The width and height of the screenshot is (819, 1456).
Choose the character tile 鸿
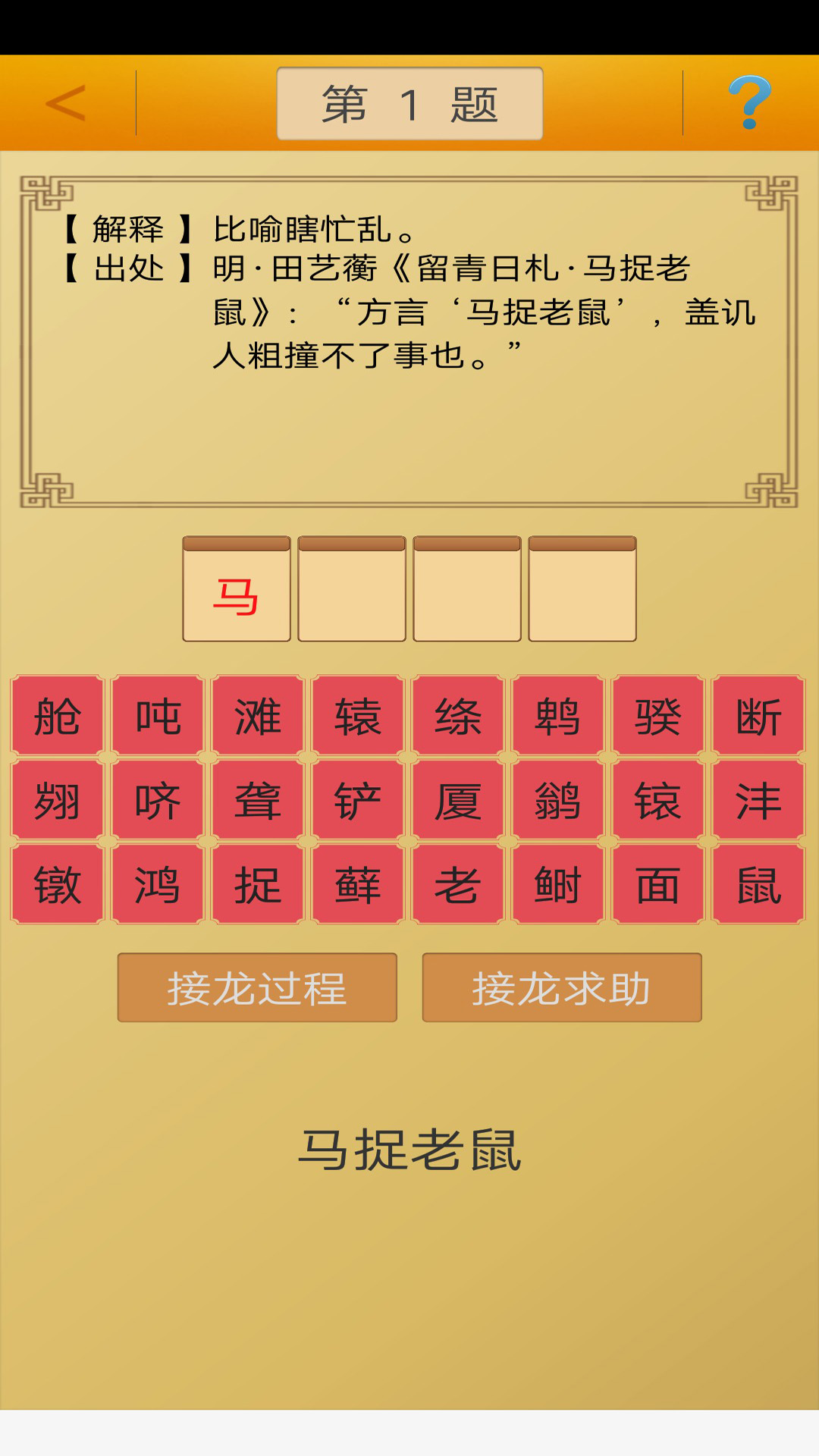click(157, 885)
